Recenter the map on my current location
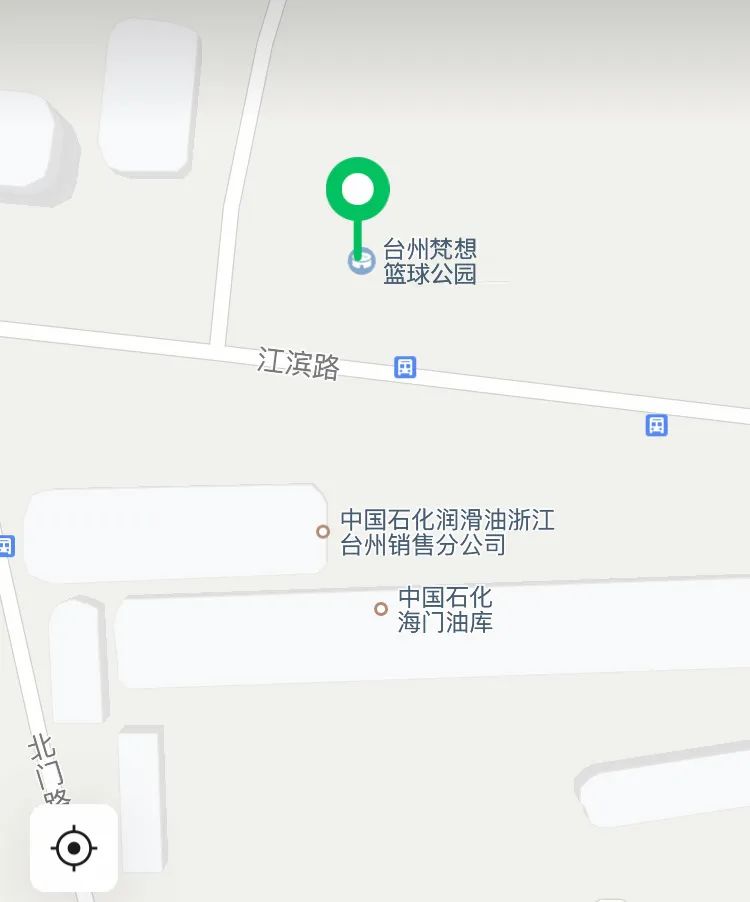750x902 pixels. tap(74, 848)
